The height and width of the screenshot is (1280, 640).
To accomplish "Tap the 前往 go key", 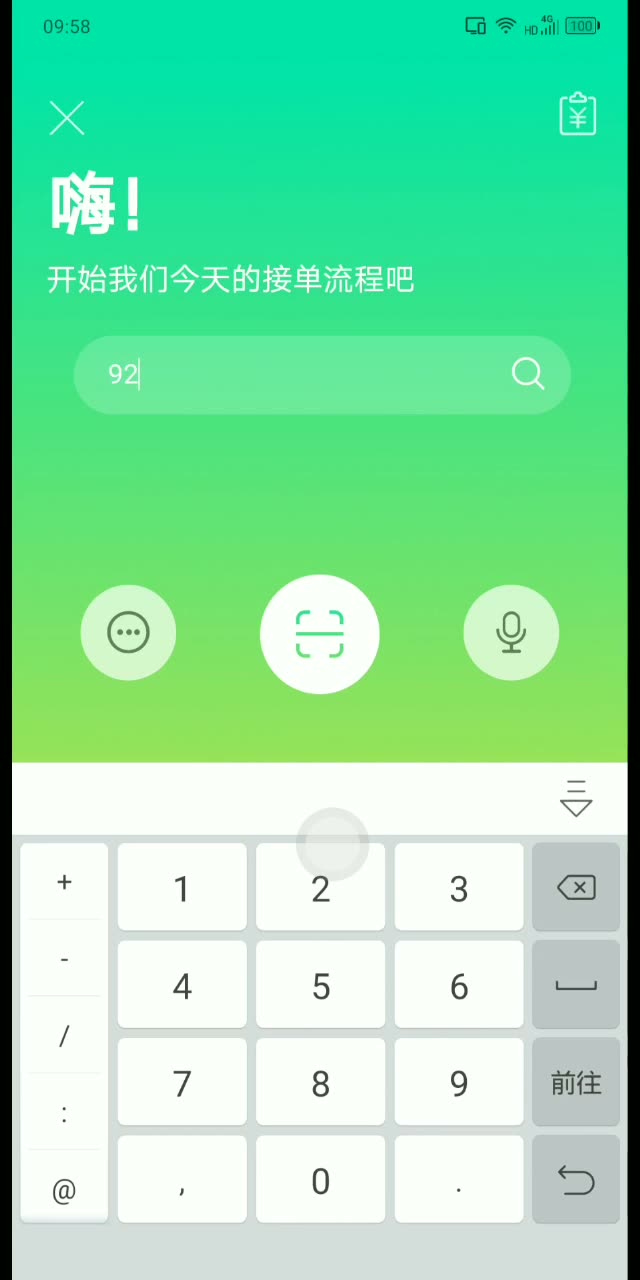I will (576, 1083).
